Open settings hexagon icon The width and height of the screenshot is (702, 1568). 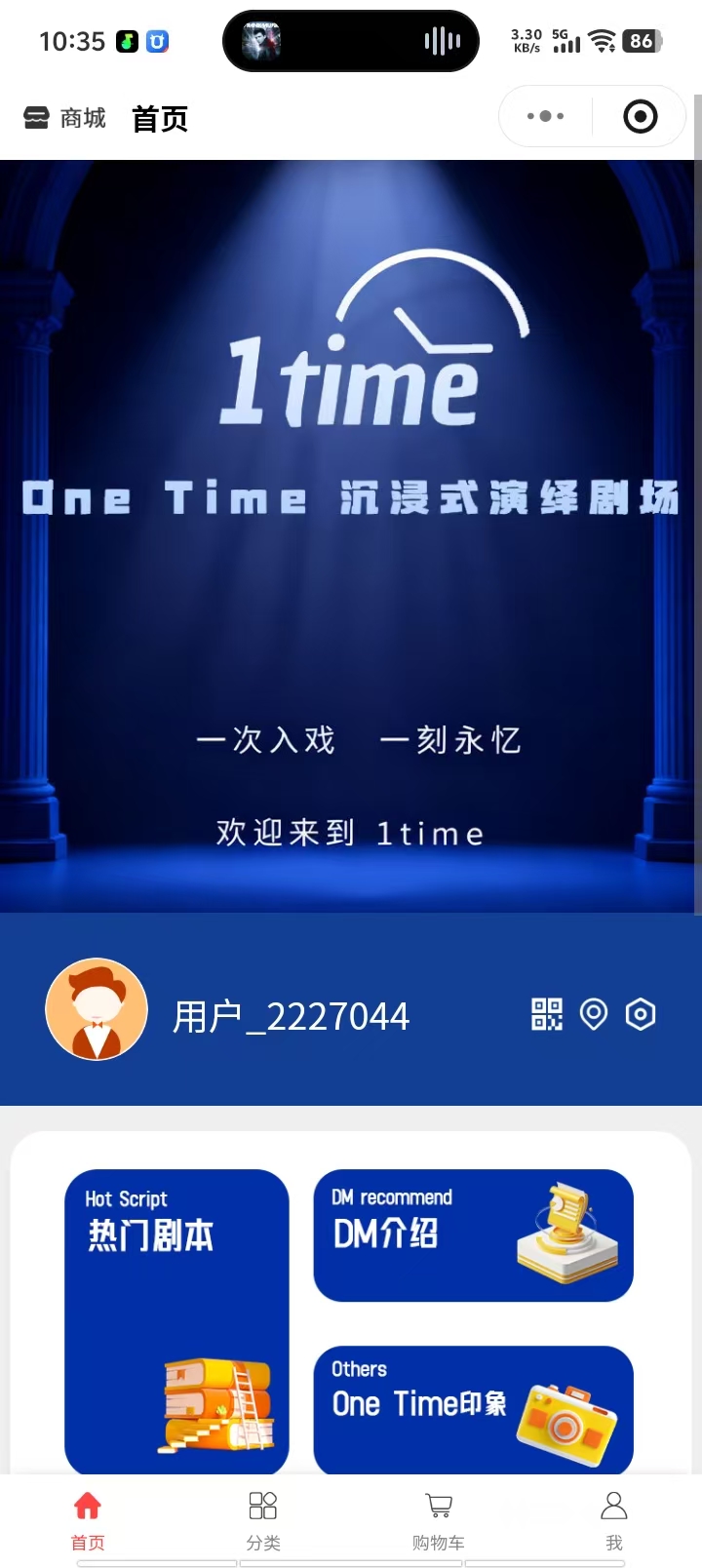[x=640, y=1014]
